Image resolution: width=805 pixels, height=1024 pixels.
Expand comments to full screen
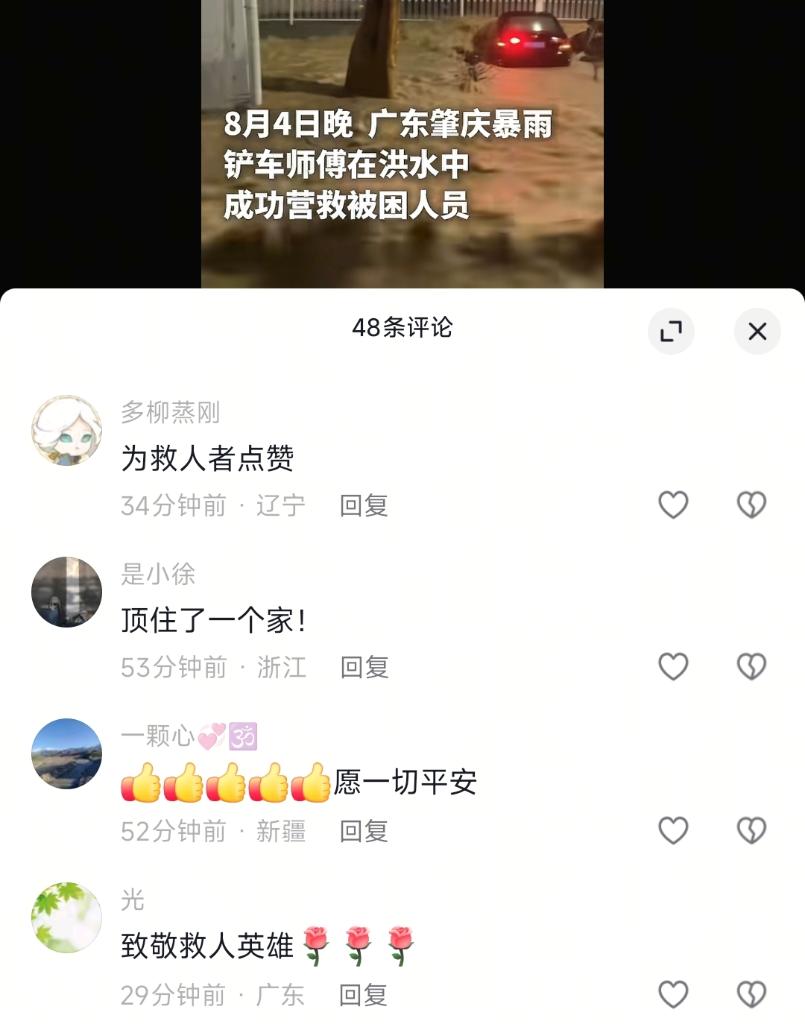point(671,331)
